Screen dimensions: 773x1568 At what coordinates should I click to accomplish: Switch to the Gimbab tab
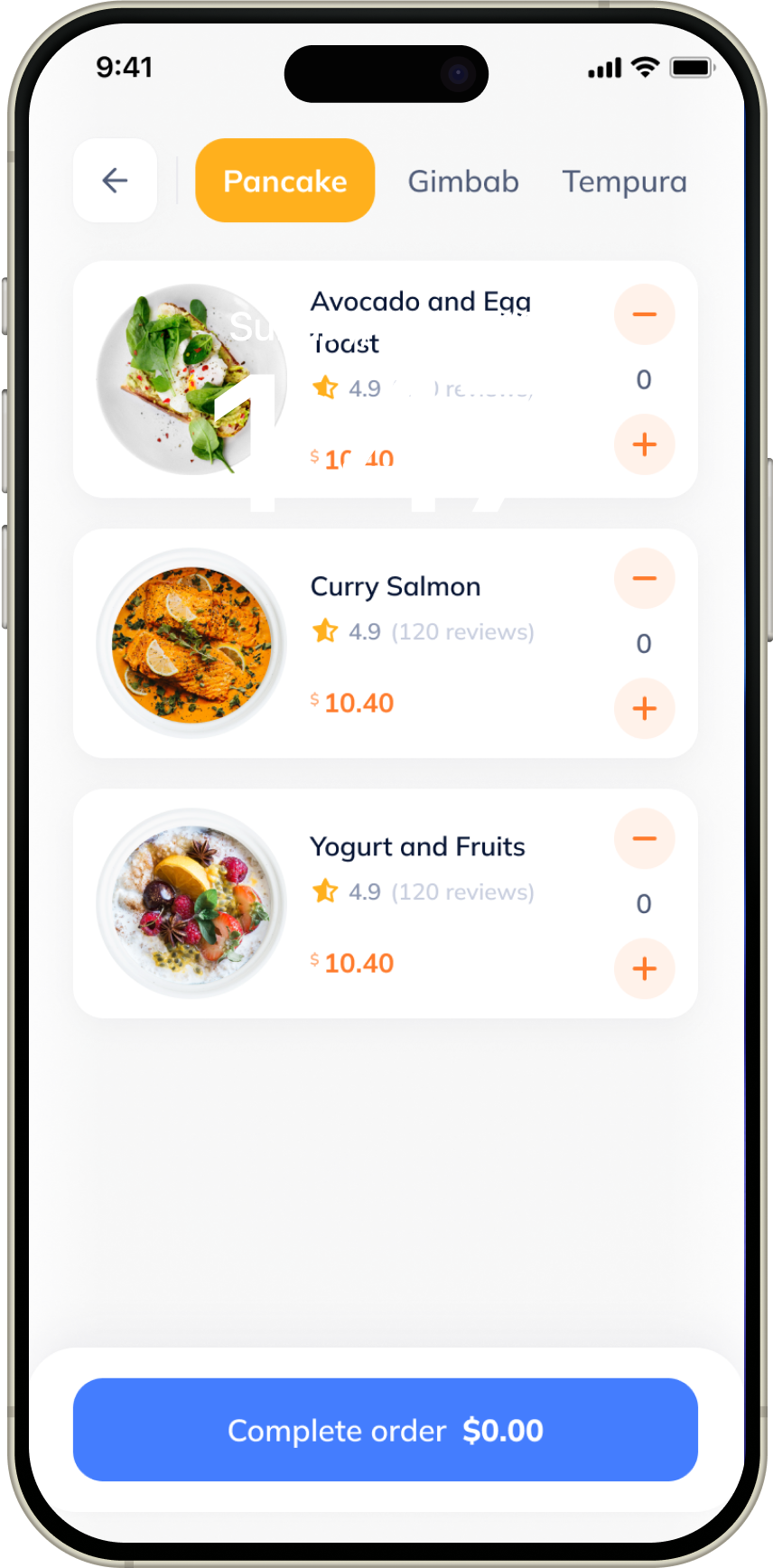[463, 182]
